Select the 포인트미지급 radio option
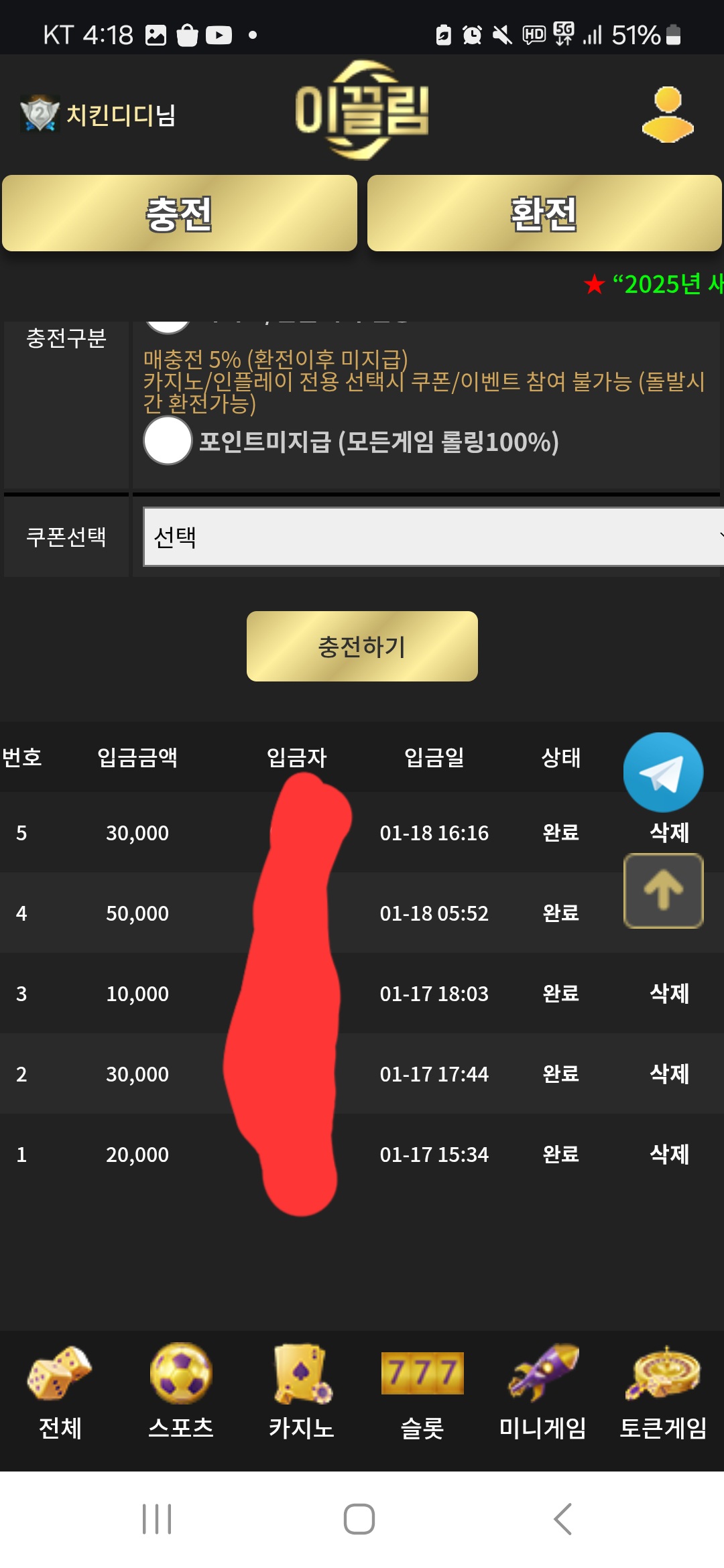This screenshot has width=724, height=1568. coord(168,441)
